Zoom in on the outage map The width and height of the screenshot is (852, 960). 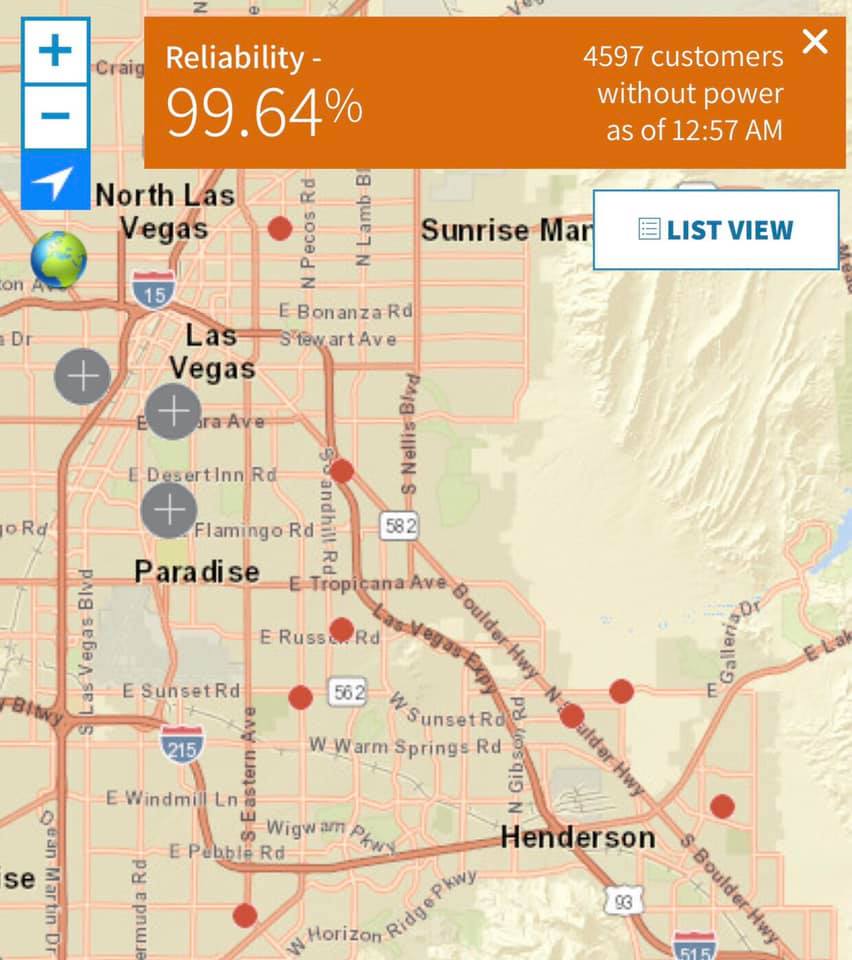(x=55, y=51)
